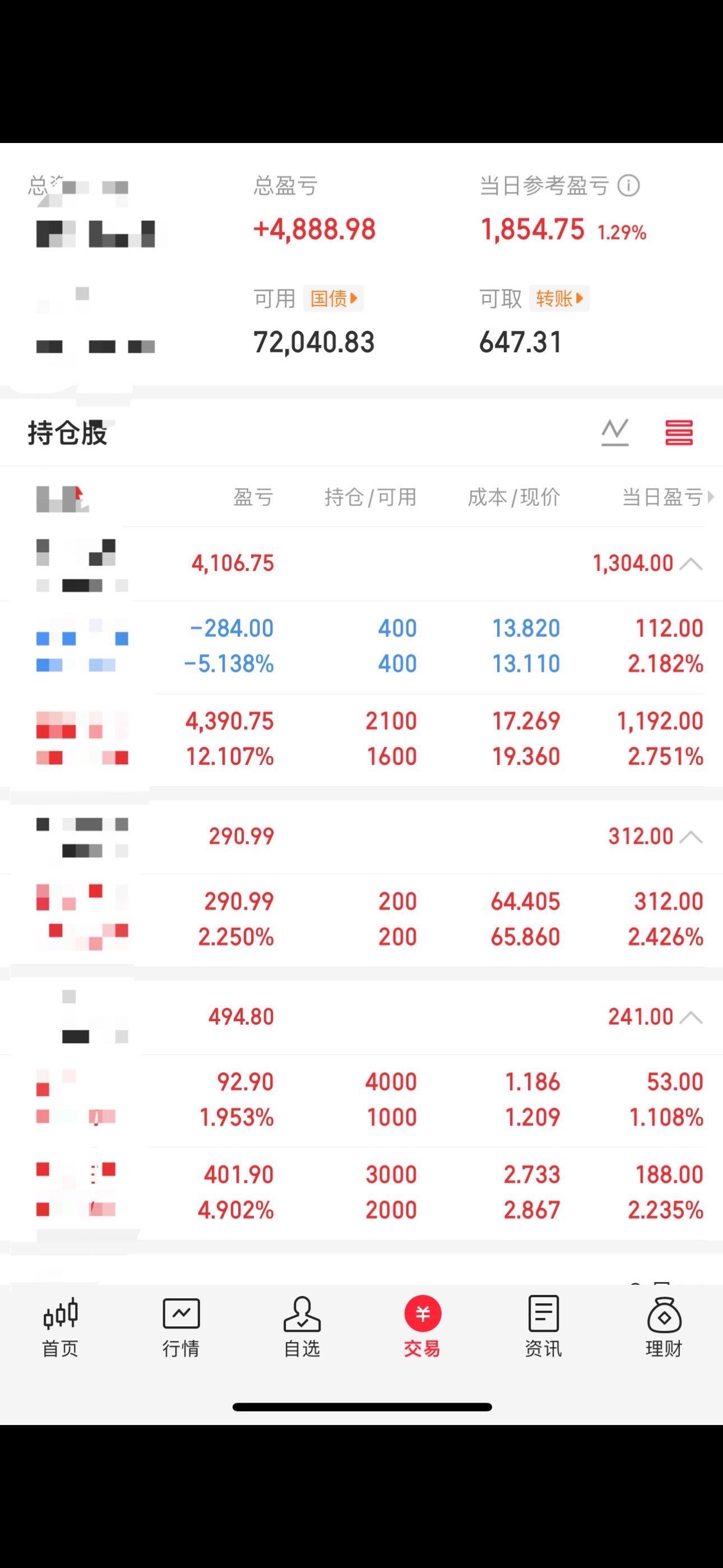This screenshot has height=1568, width=723.
Task: Collapse the group with 当日盈亏 312.00
Action: [x=690, y=836]
